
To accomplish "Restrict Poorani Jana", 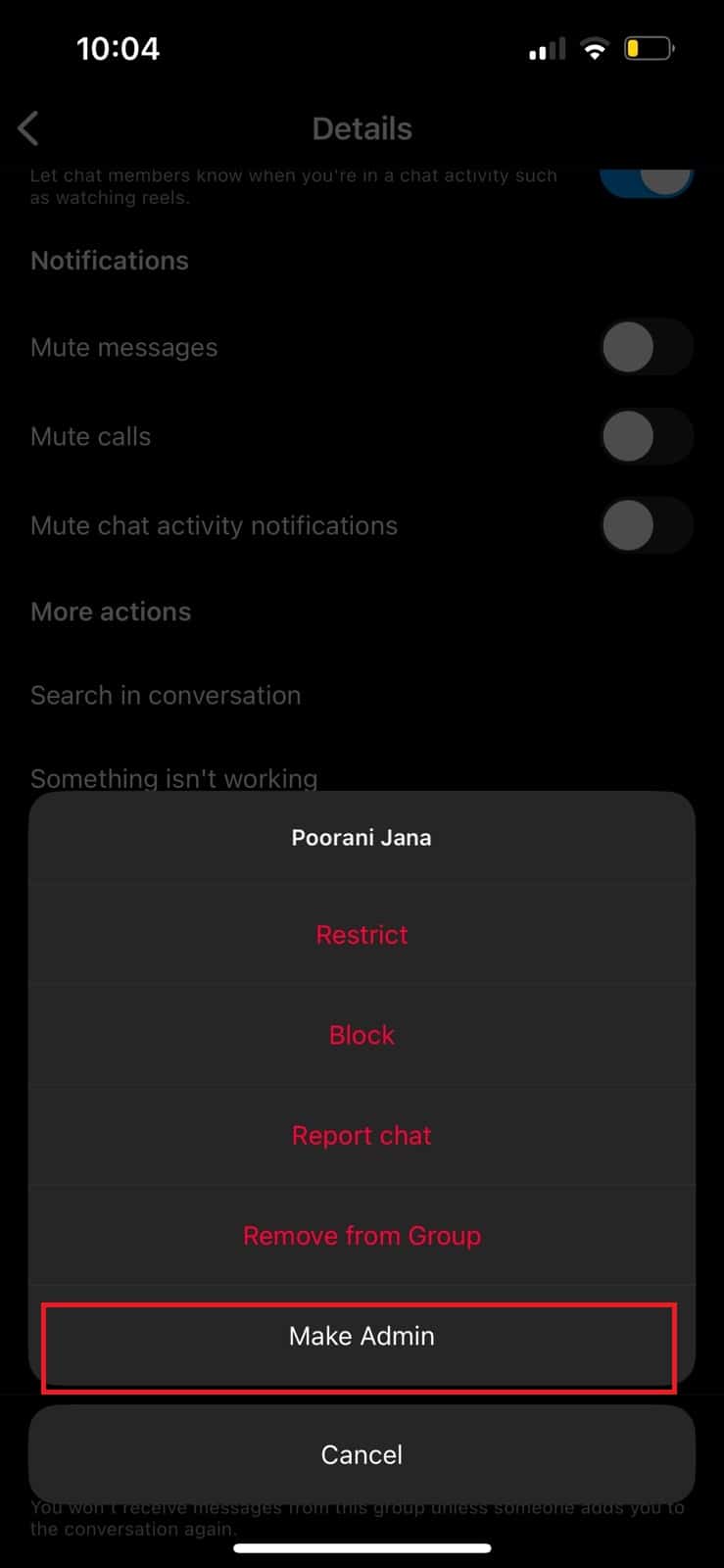I will point(362,935).
